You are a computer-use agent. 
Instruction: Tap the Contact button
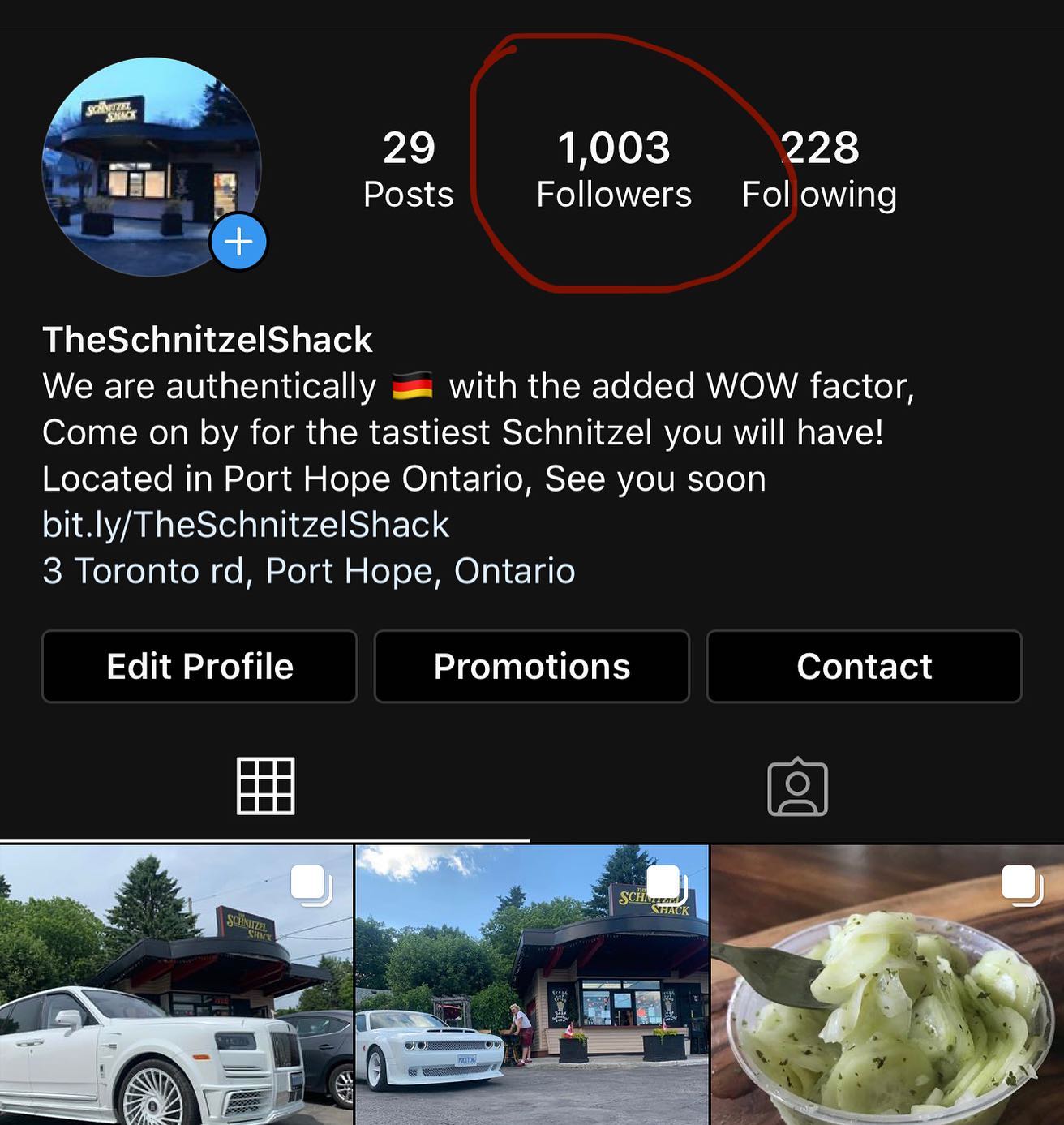click(x=864, y=667)
